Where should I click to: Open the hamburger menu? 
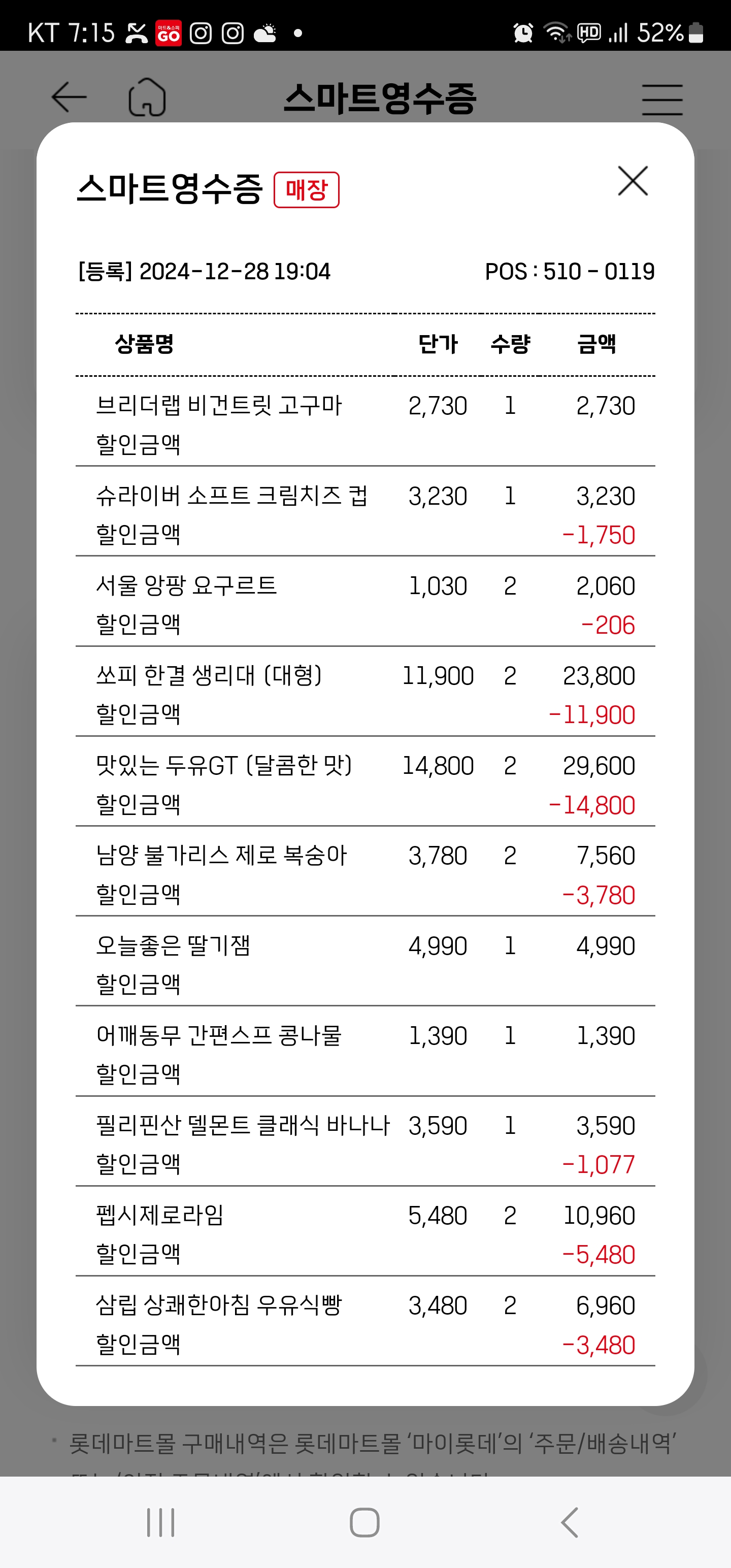[x=661, y=99]
